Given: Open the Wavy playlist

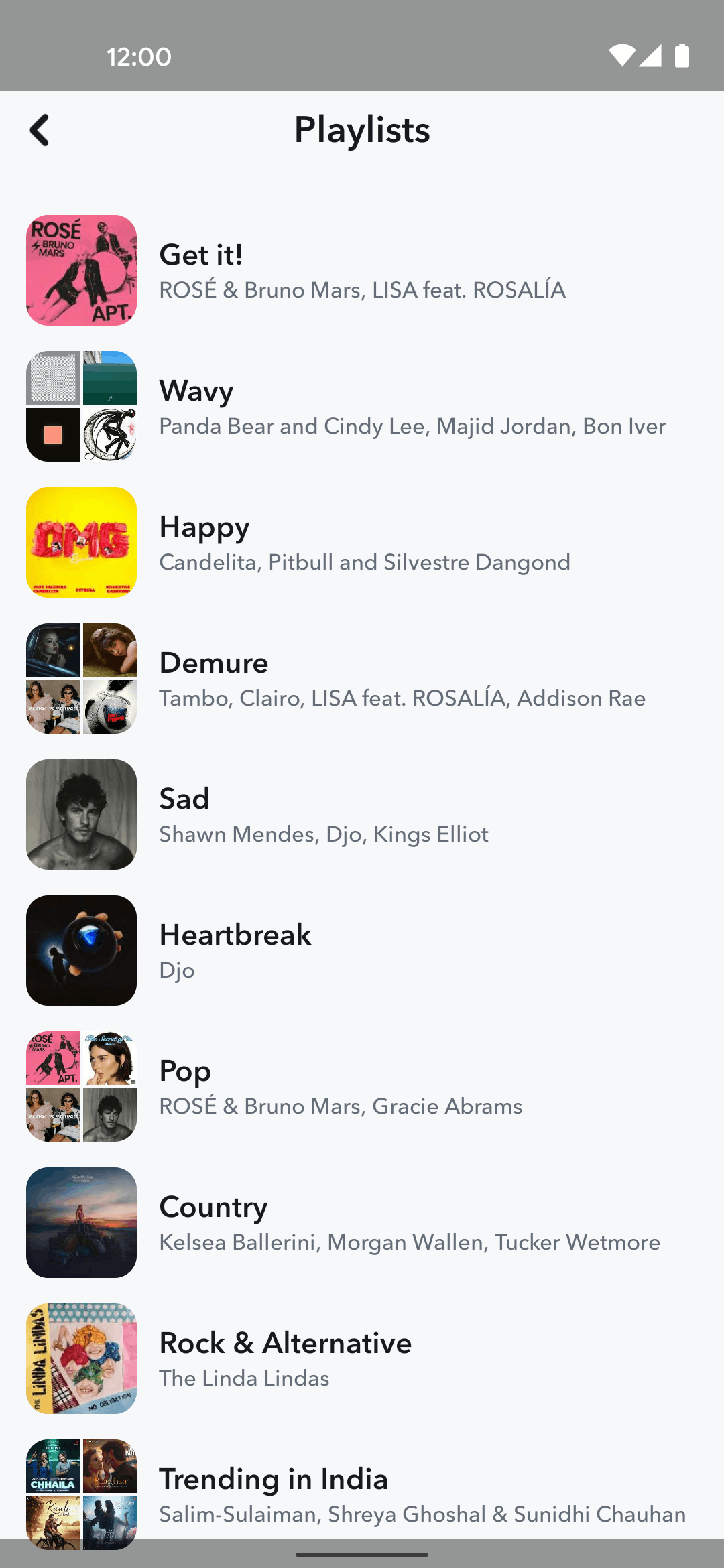Looking at the screenshot, I should click(x=362, y=407).
